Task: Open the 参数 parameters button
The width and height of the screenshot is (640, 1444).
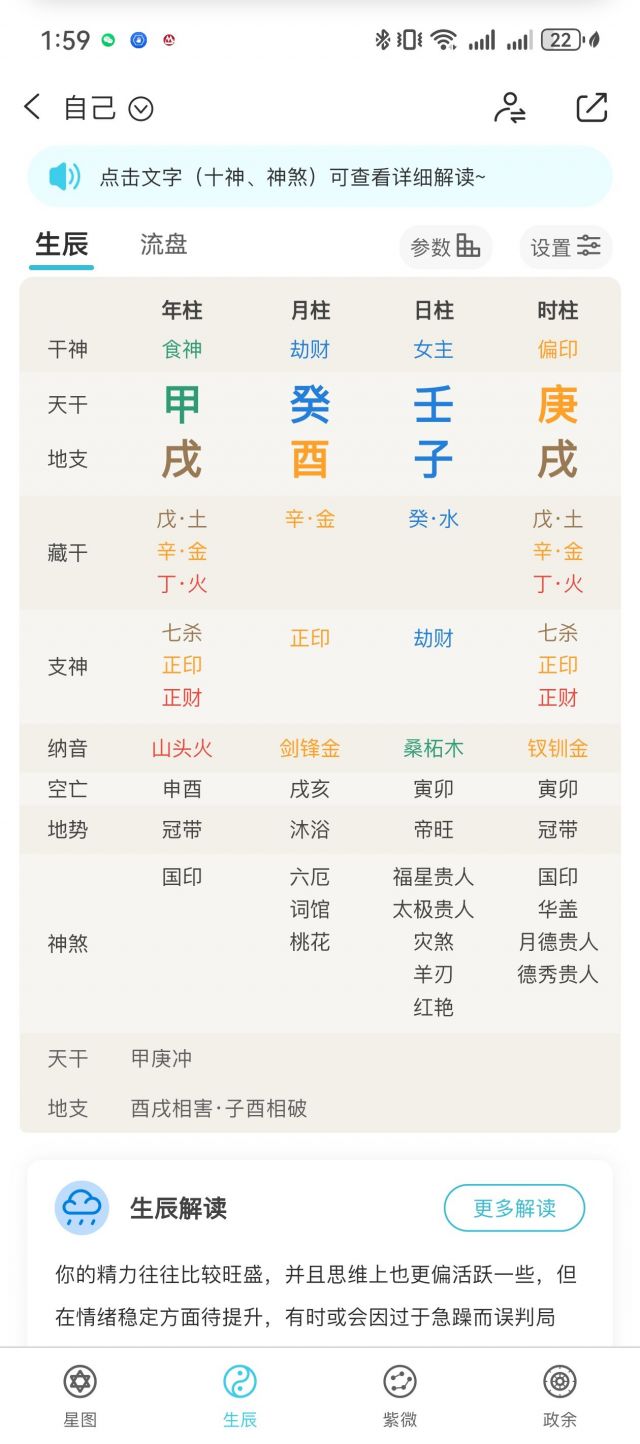Action: (446, 247)
